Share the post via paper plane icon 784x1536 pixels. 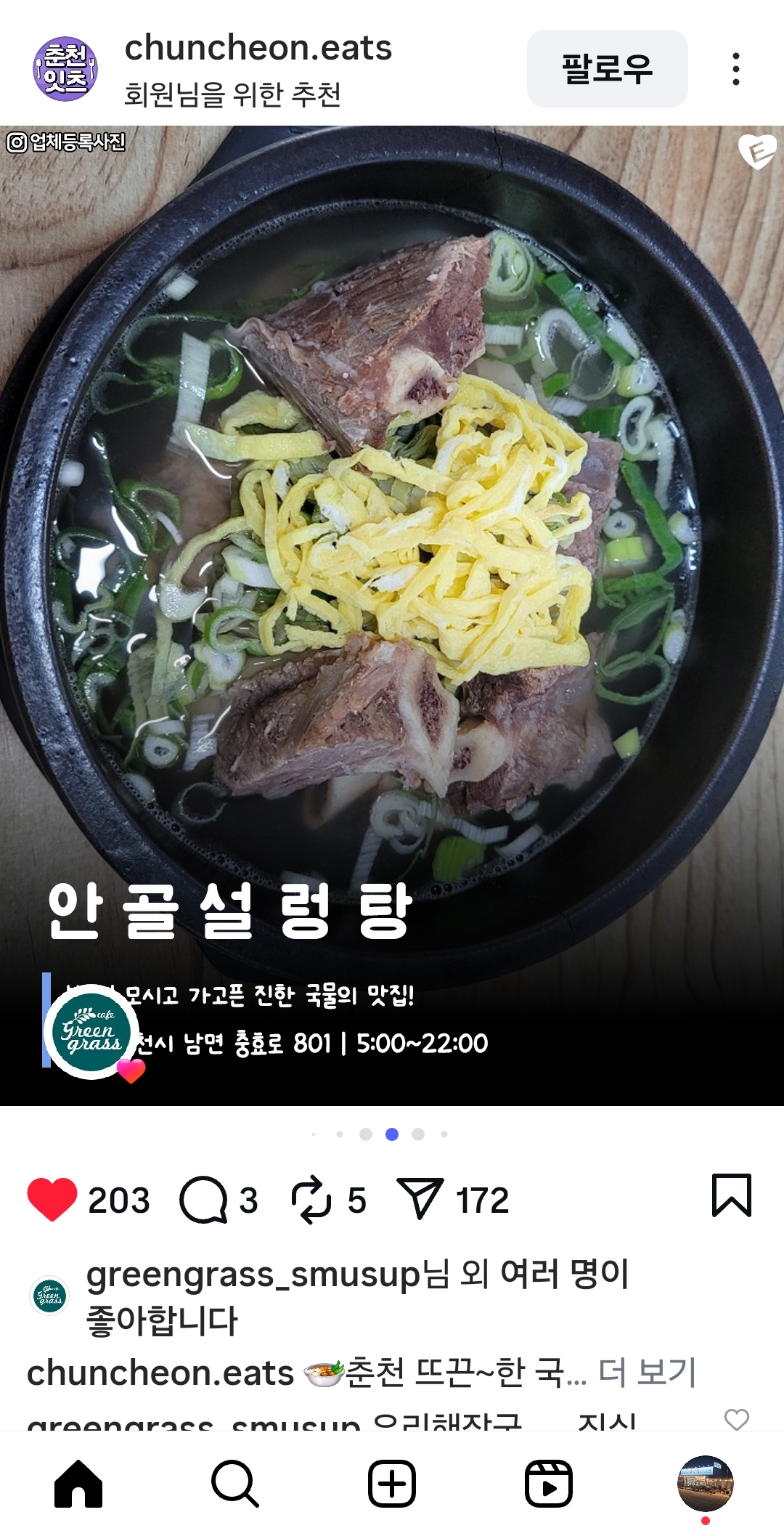tap(420, 1199)
